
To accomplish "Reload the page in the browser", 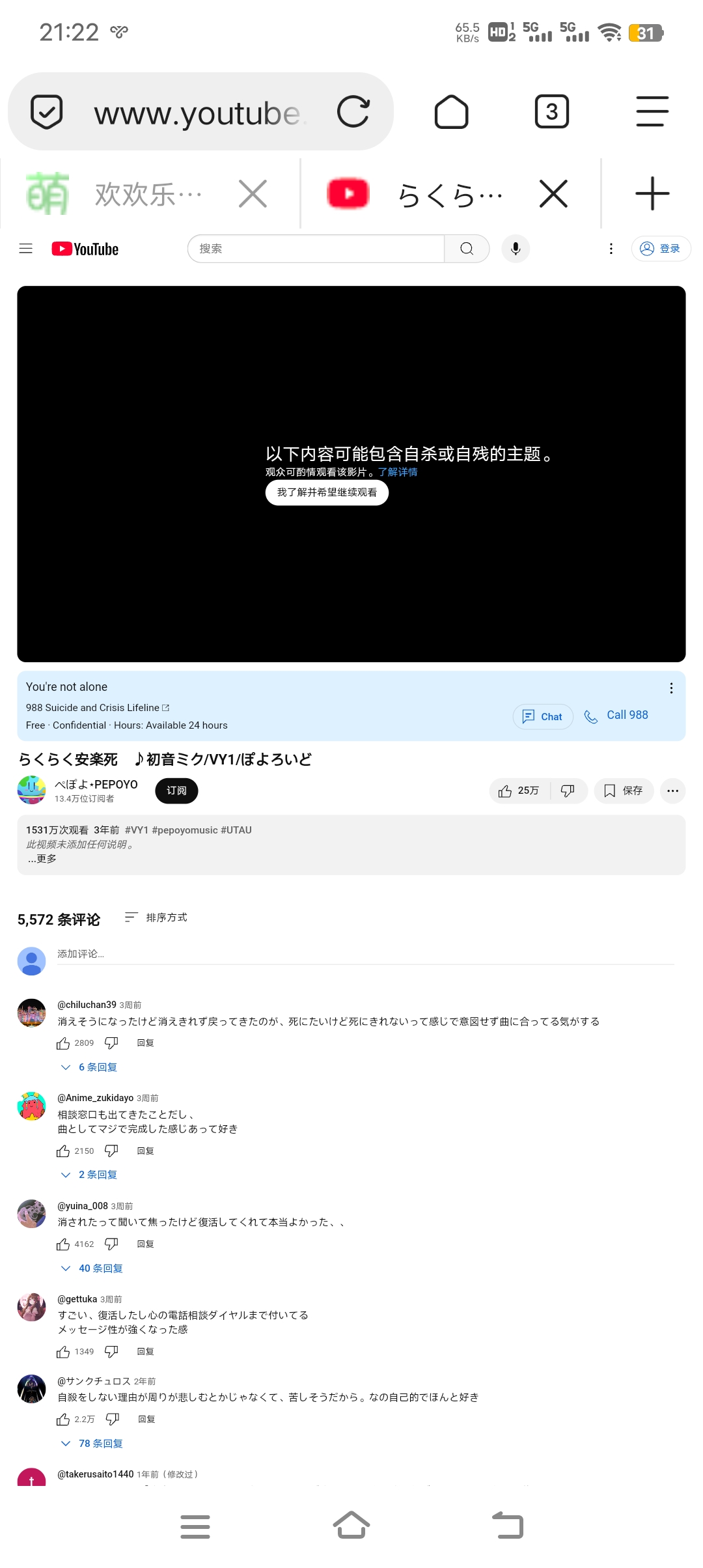I will pyautogui.click(x=353, y=111).
